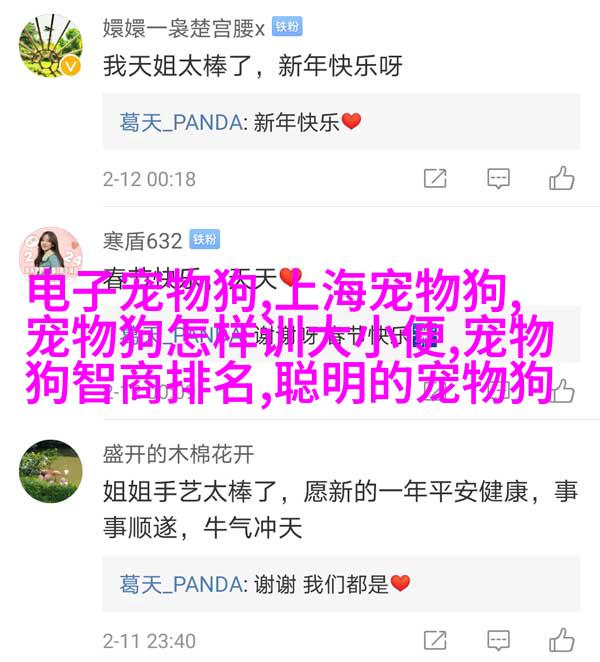
Task: Share the comment posted 2-11 23:40
Action: click(x=434, y=640)
